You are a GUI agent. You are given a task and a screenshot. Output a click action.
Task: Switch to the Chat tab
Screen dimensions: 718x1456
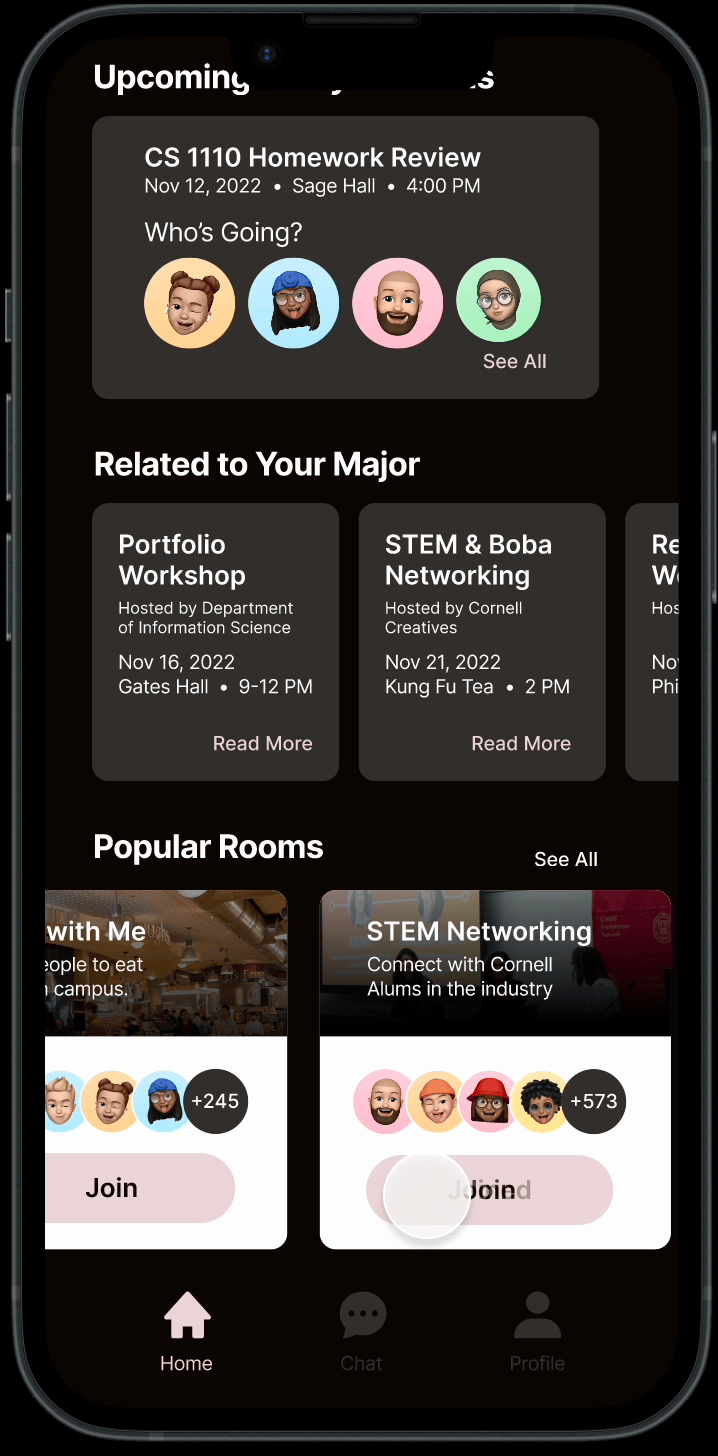362,1330
